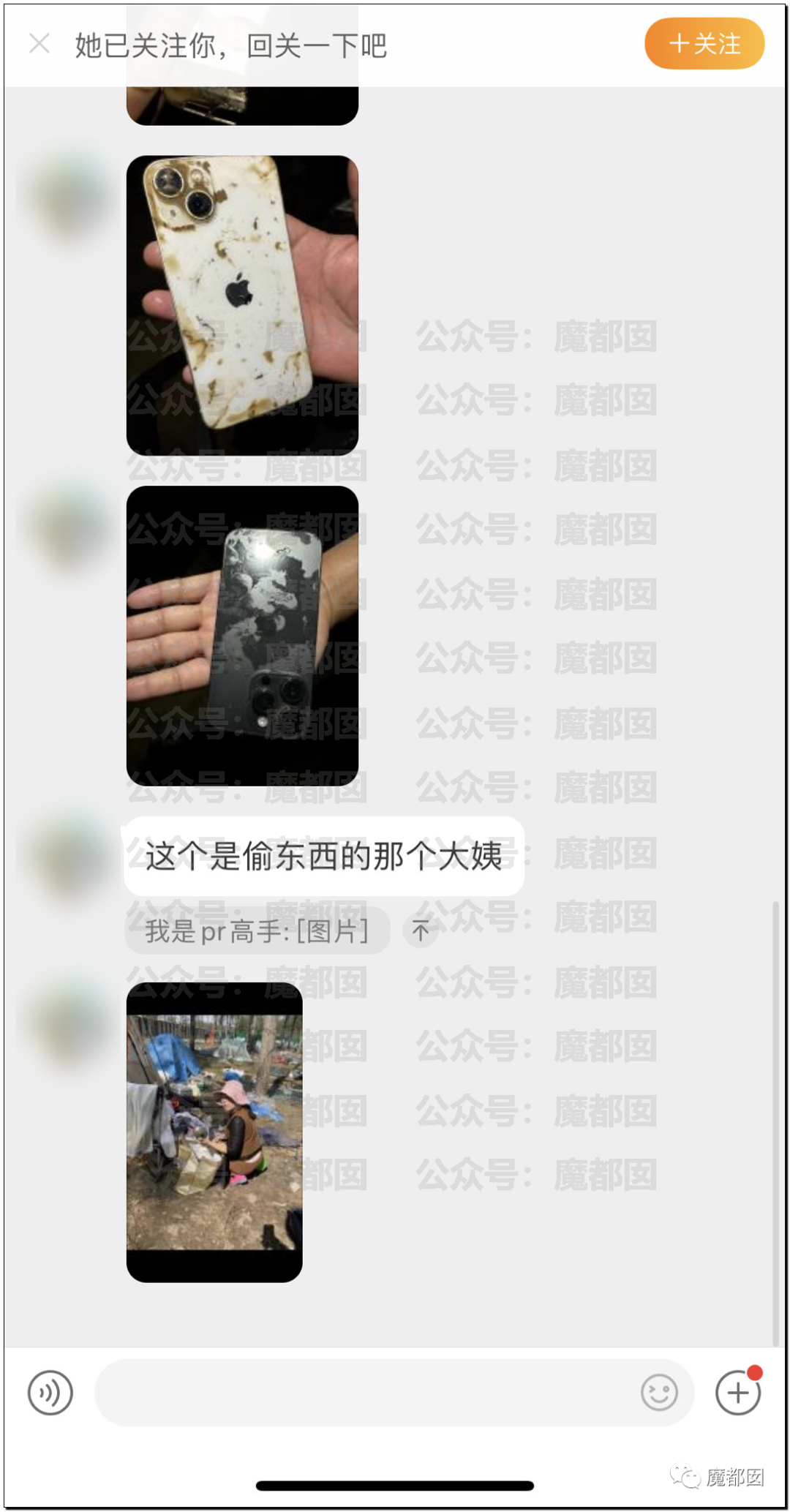This screenshot has height=1512, width=790.
Task: Open the black iPhone photo message
Action: point(242,635)
